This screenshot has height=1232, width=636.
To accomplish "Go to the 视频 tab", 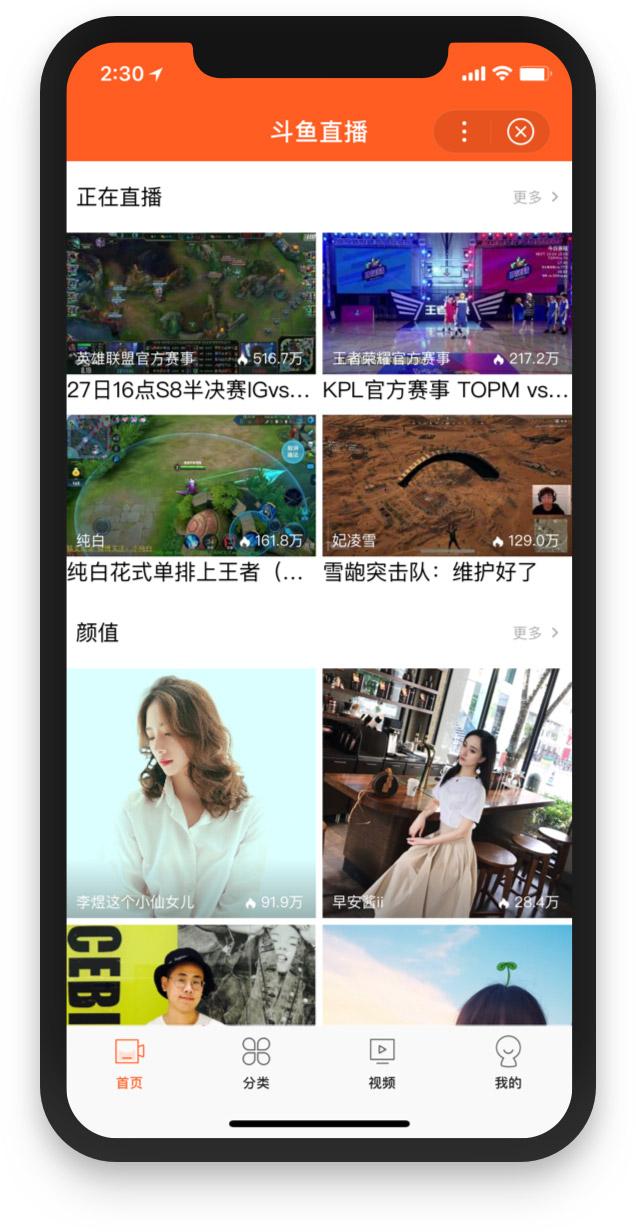I will click(x=382, y=1063).
